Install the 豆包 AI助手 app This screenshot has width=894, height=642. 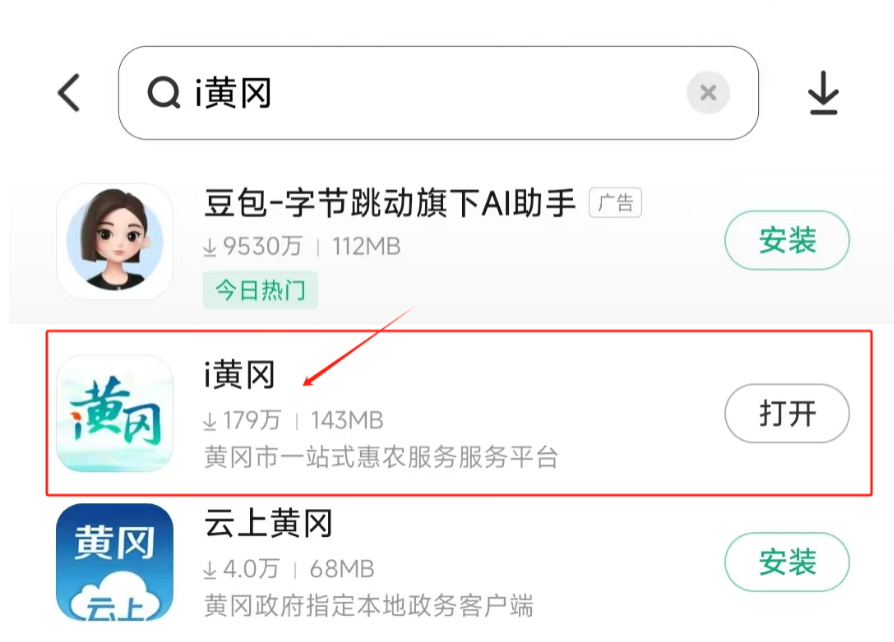click(787, 241)
